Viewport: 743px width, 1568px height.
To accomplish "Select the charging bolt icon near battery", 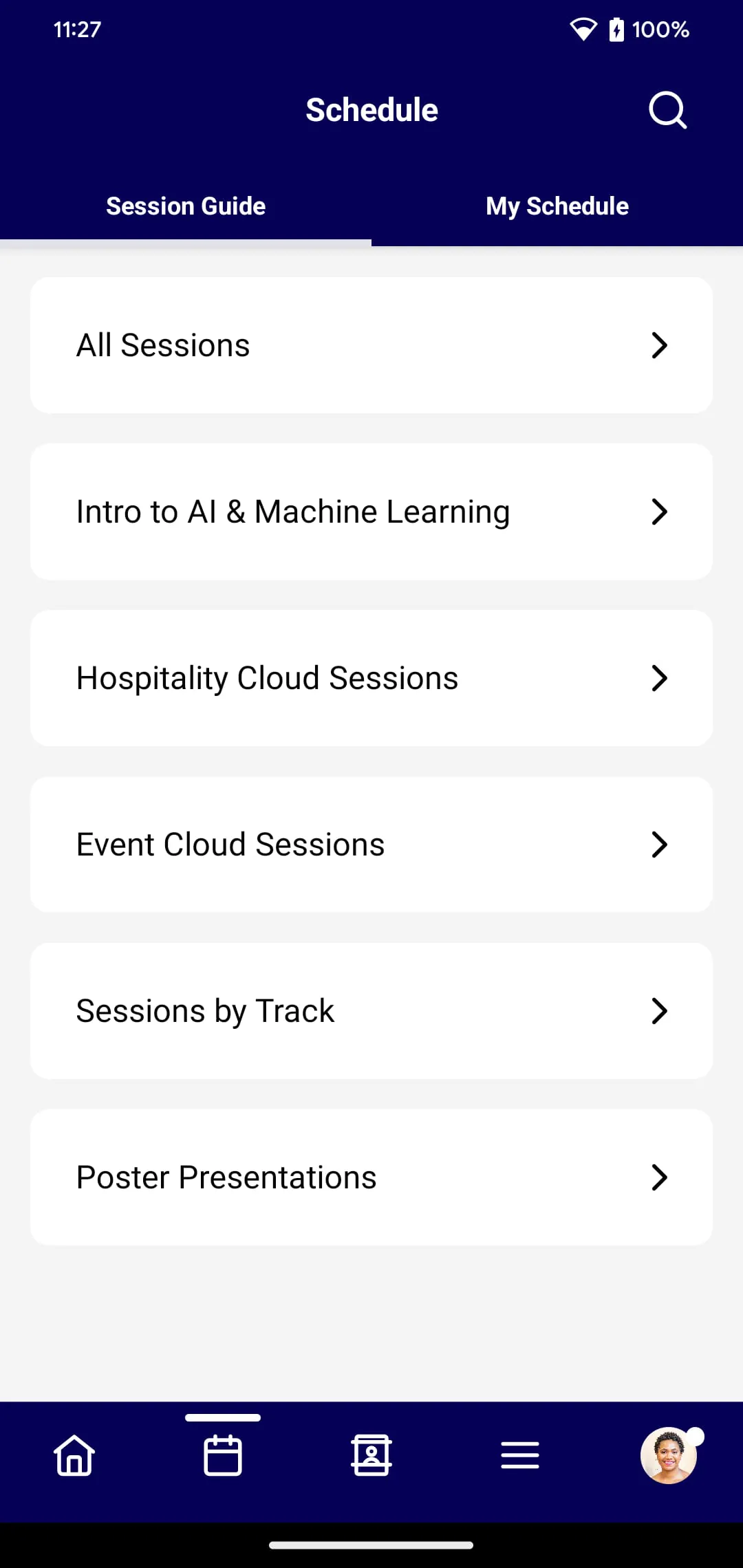I will point(616,29).
